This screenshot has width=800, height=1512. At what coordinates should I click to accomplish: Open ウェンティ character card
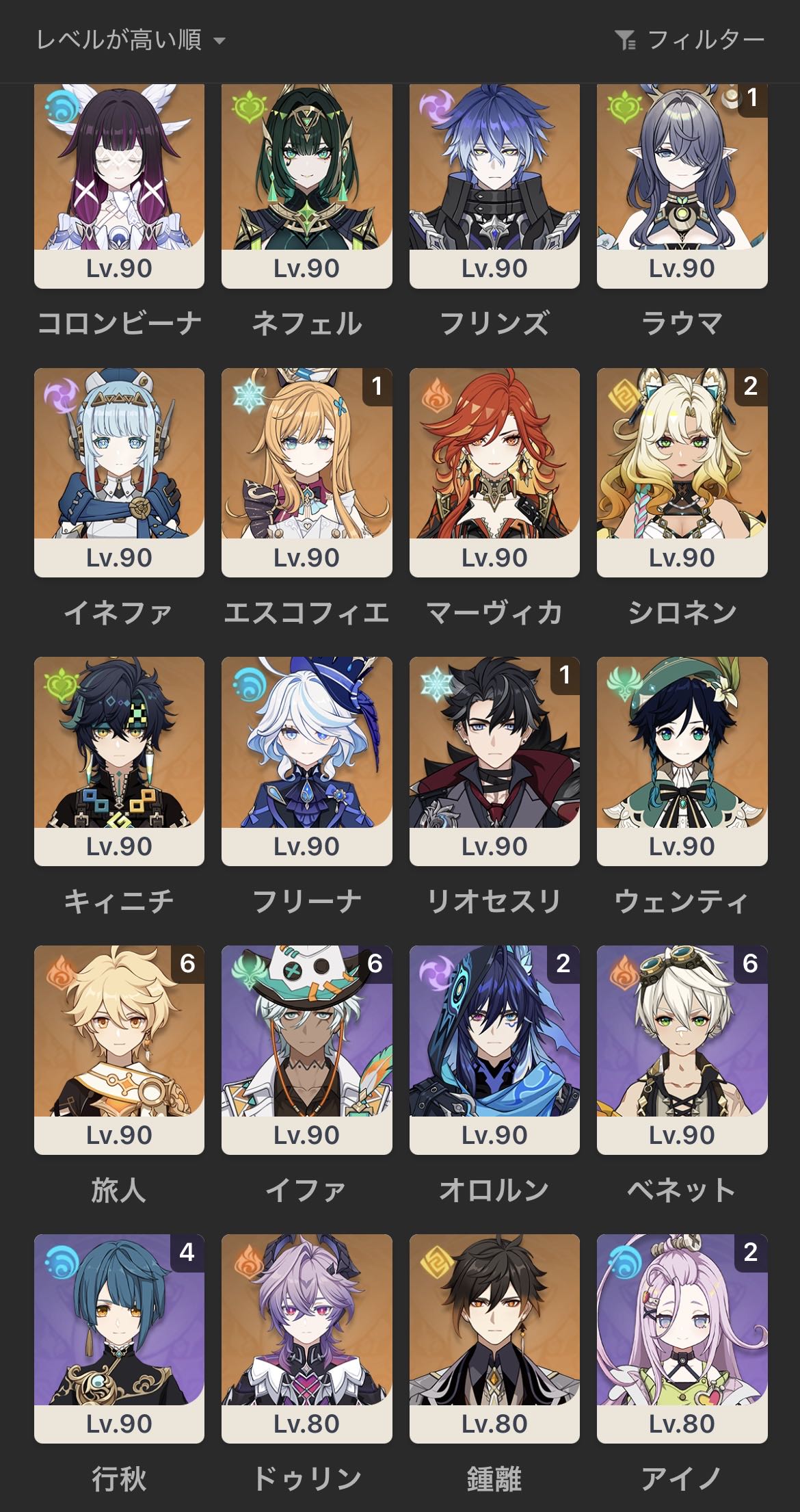(x=682, y=761)
